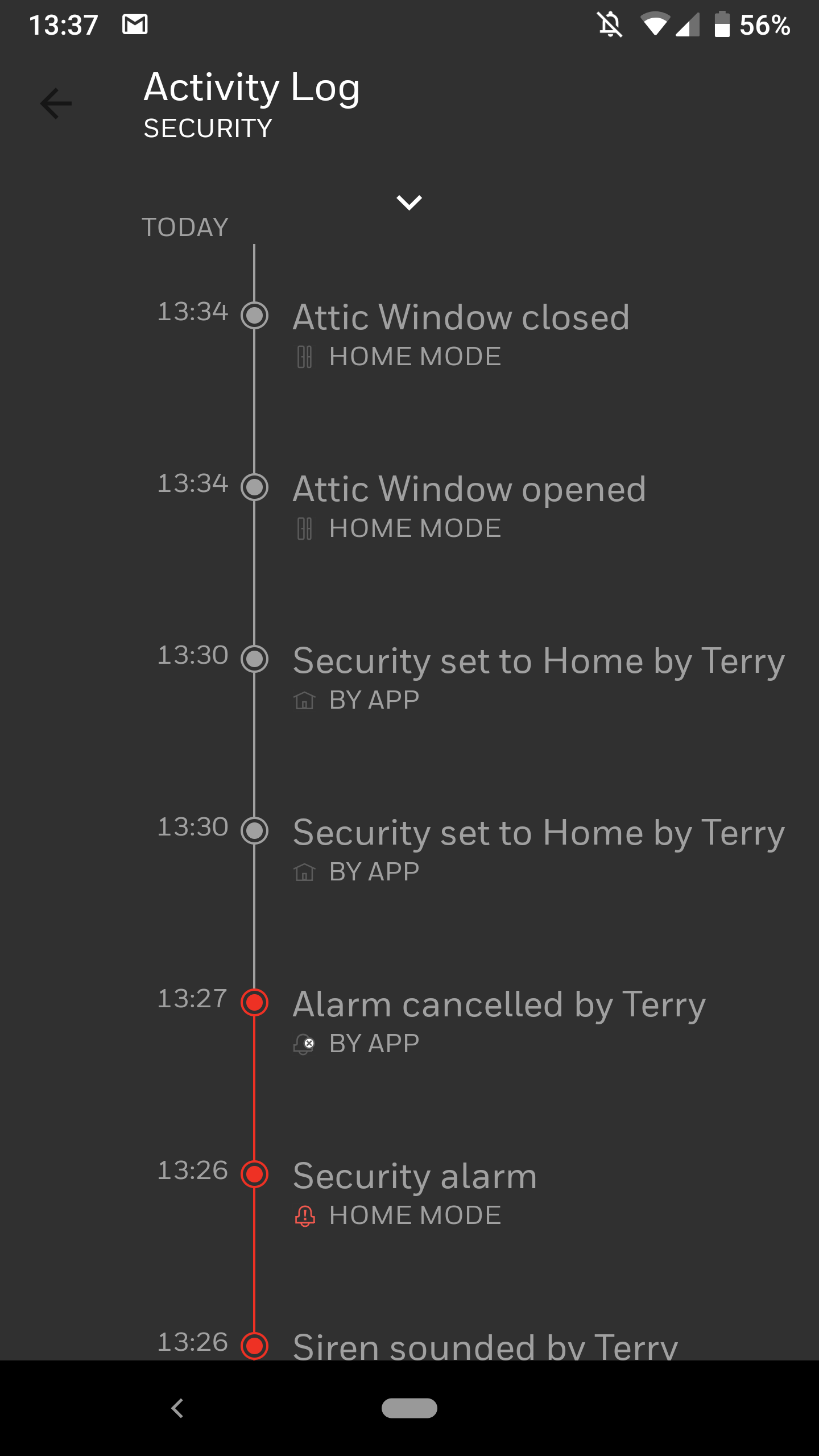
Task: Tap the home pill in the navigation bar
Action: pyautogui.click(x=409, y=1408)
